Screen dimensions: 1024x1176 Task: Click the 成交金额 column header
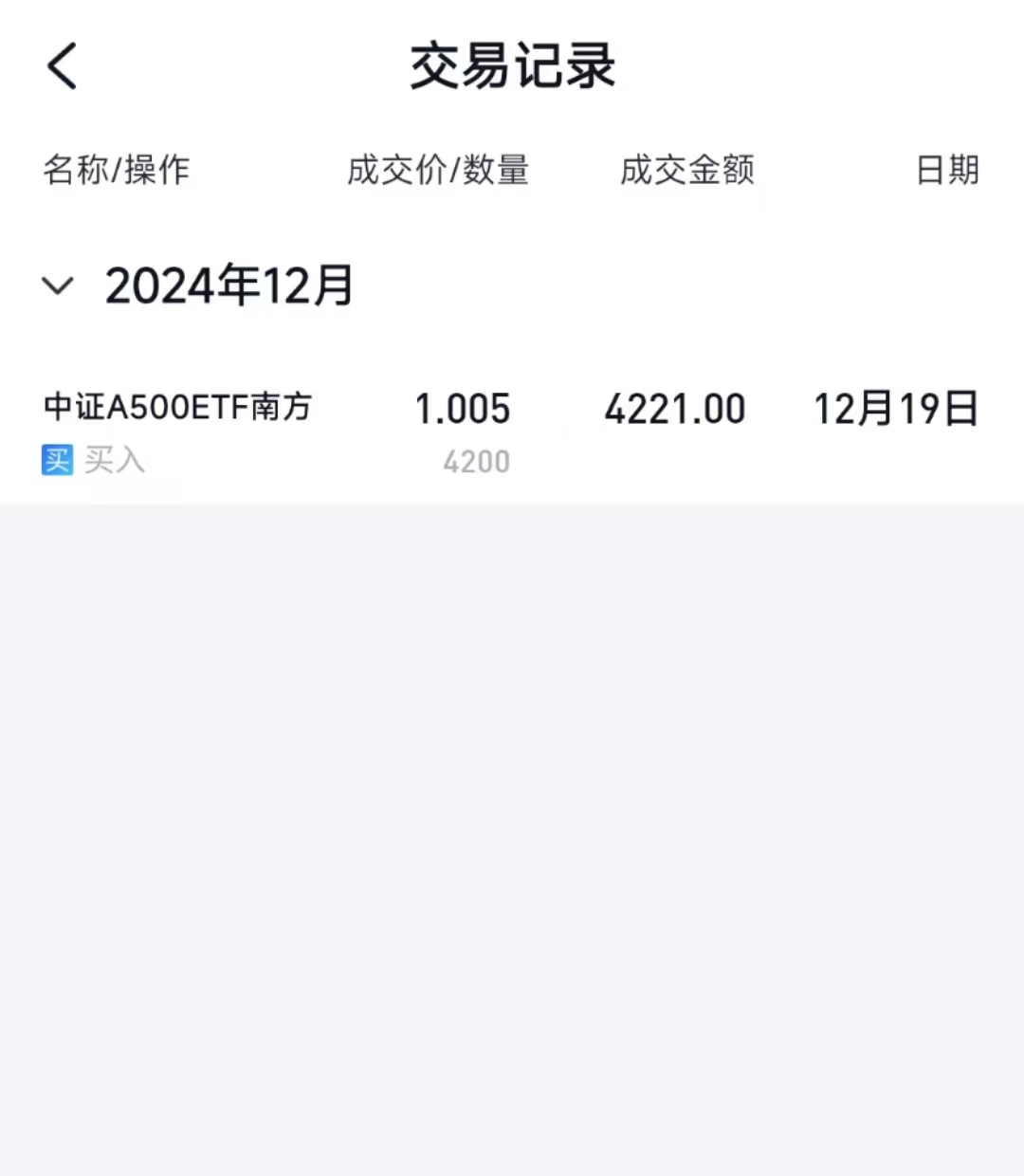pyautogui.click(x=688, y=171)
